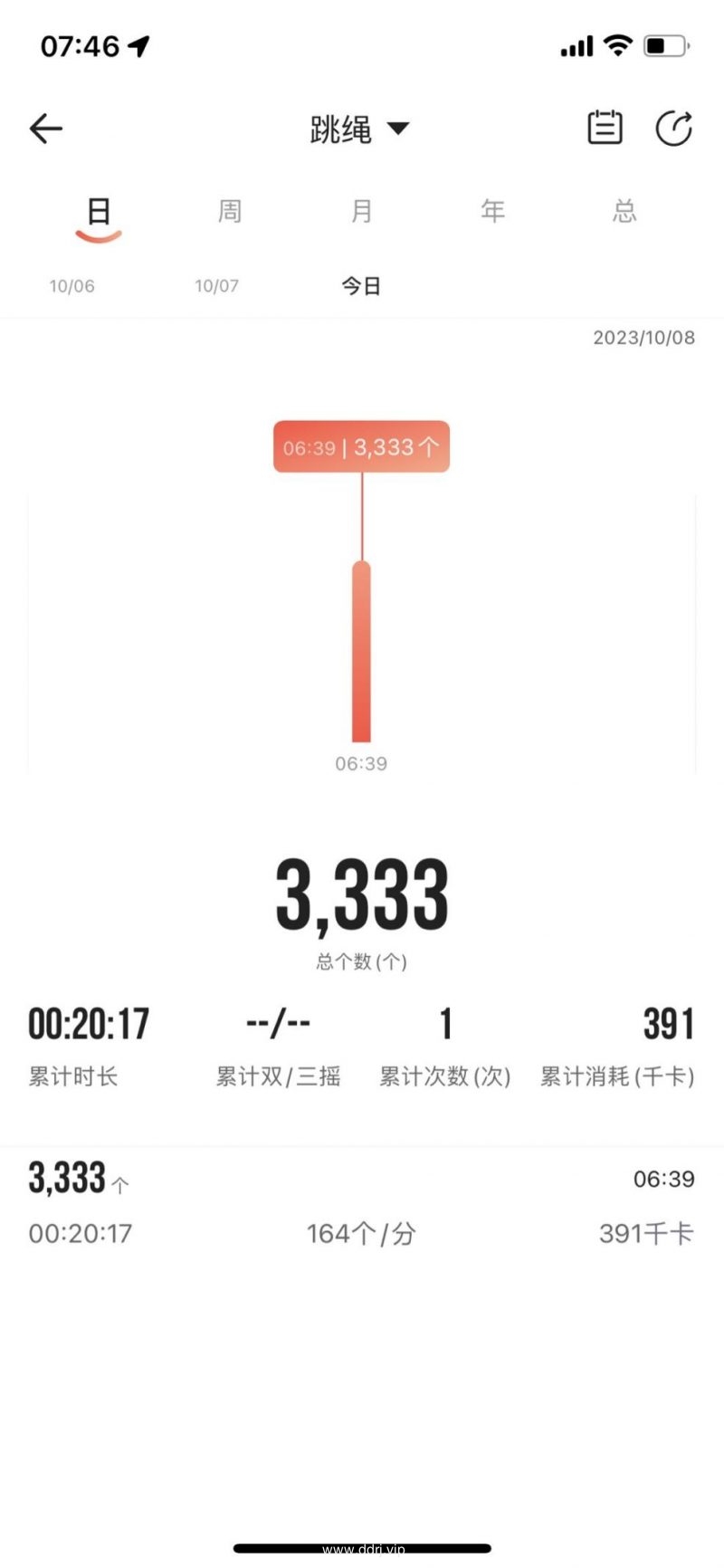The image size is (724, 1568).
Task: Go back using the arrow icon
Action: tap(45, 129)
